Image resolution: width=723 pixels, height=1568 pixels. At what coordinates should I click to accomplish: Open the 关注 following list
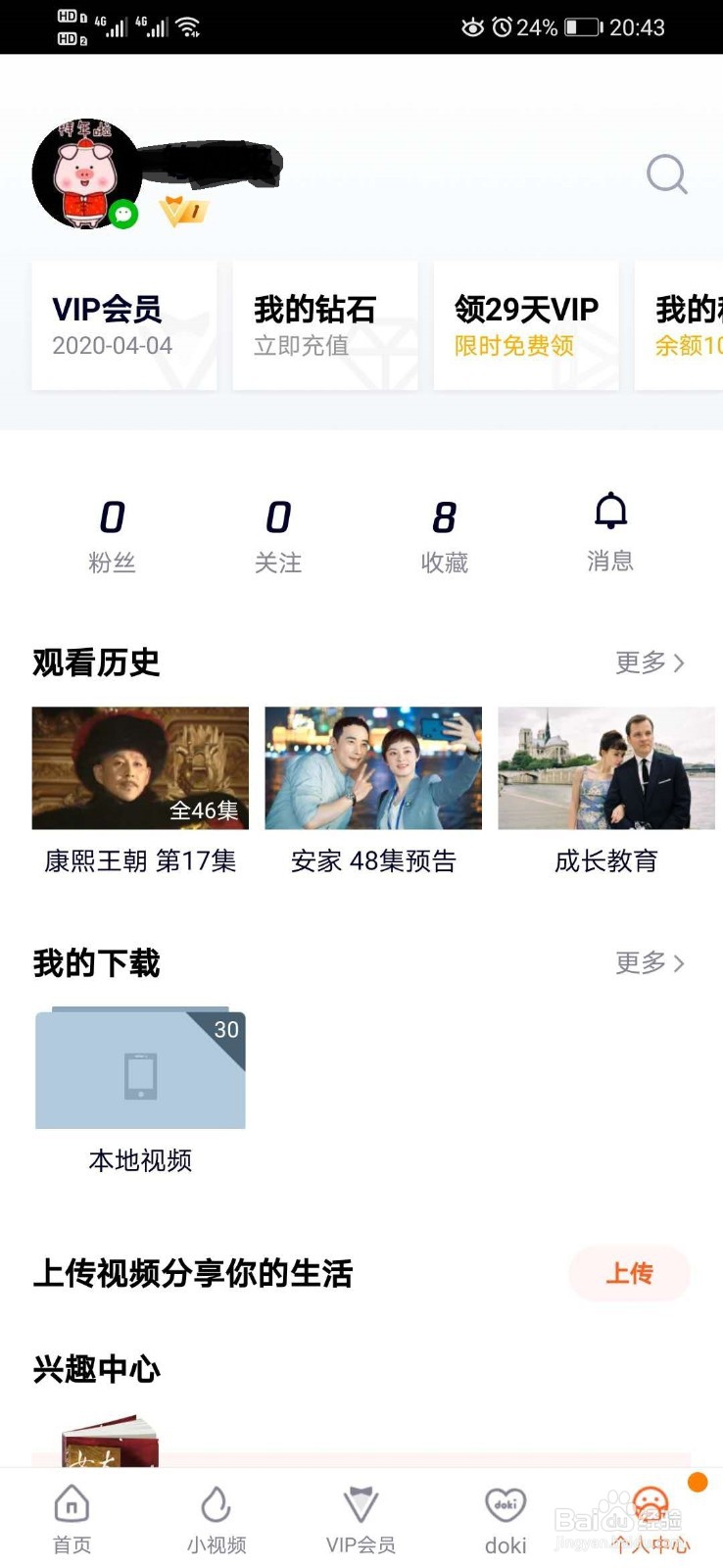[x=278, y=534]
